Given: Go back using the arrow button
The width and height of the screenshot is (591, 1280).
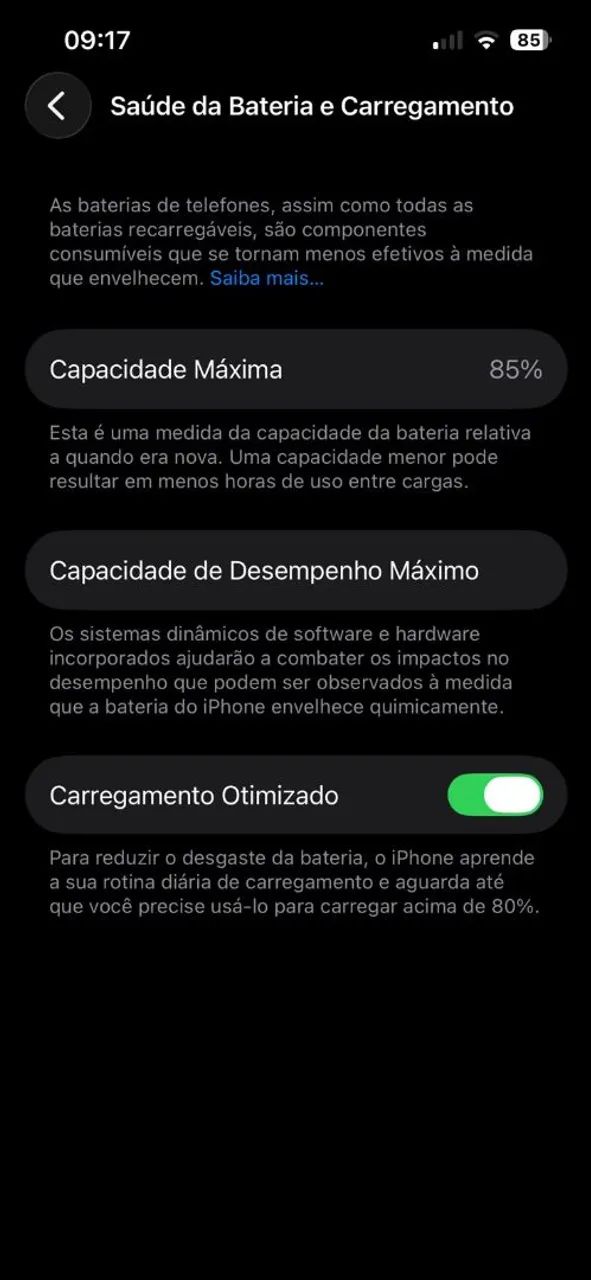Looking at the screenshot, I should [x=58, y=106].
